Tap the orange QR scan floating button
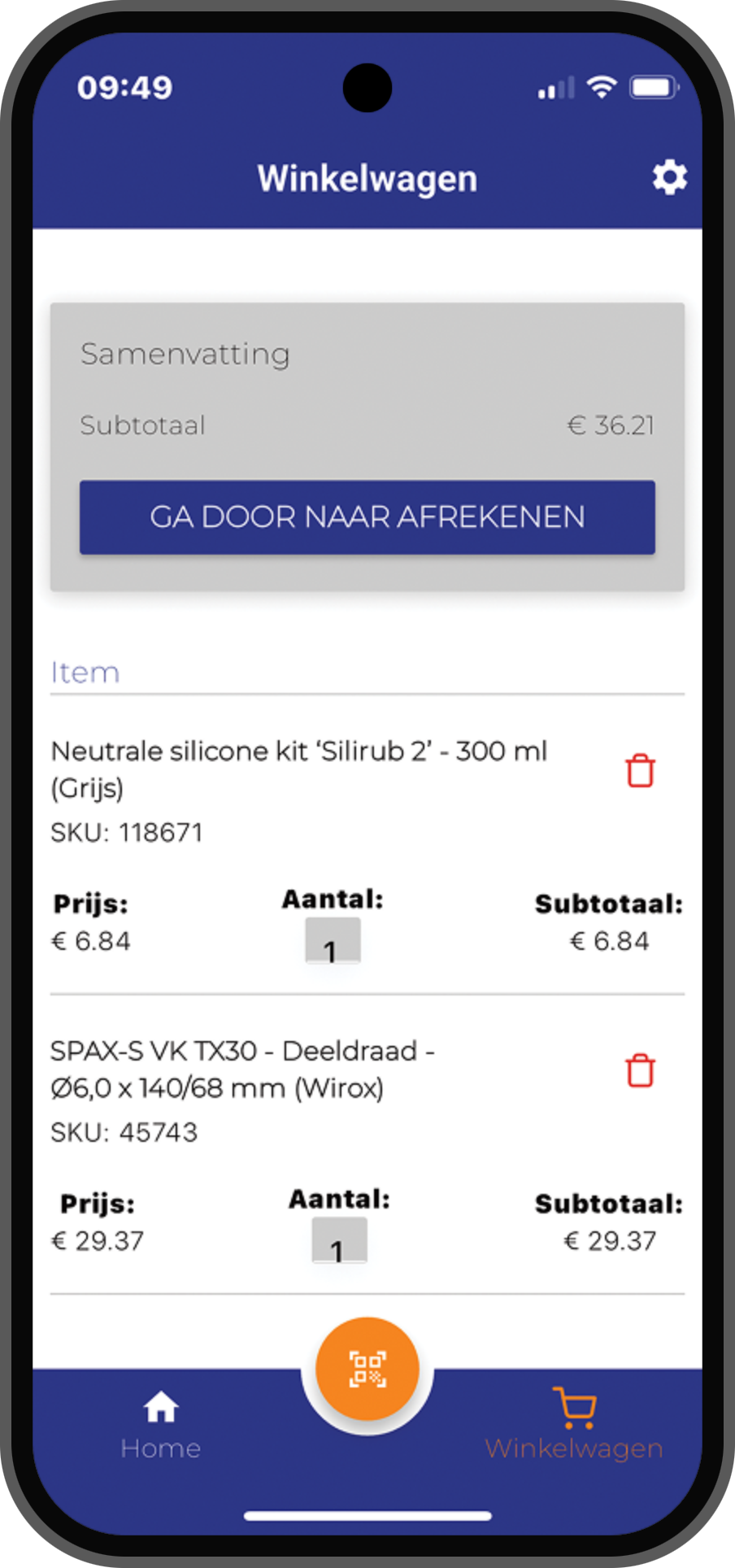Image resolution: width=735 pixels, height=1568 pixels. (367, 1367)
